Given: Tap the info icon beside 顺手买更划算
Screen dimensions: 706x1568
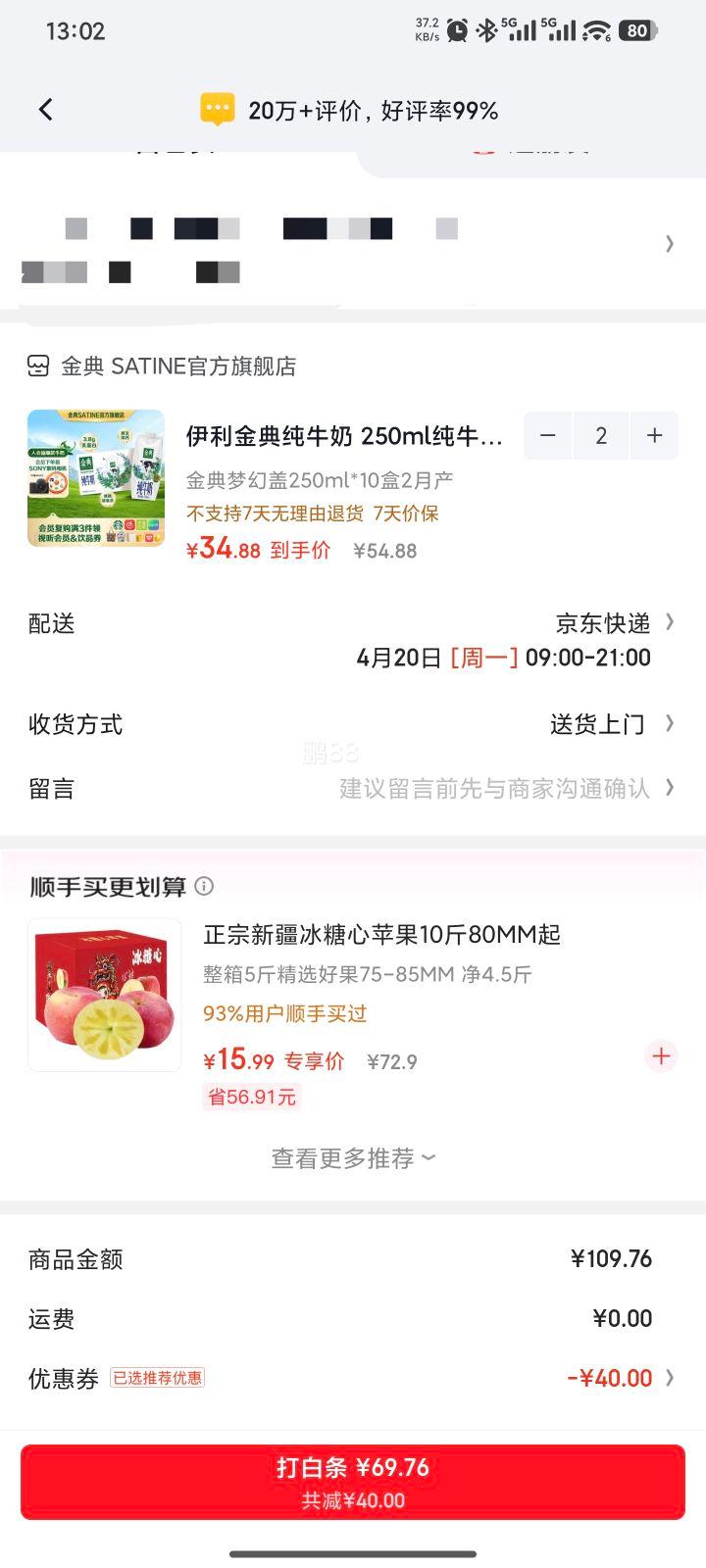Looking at the screenshot, I should pos(204,886).
